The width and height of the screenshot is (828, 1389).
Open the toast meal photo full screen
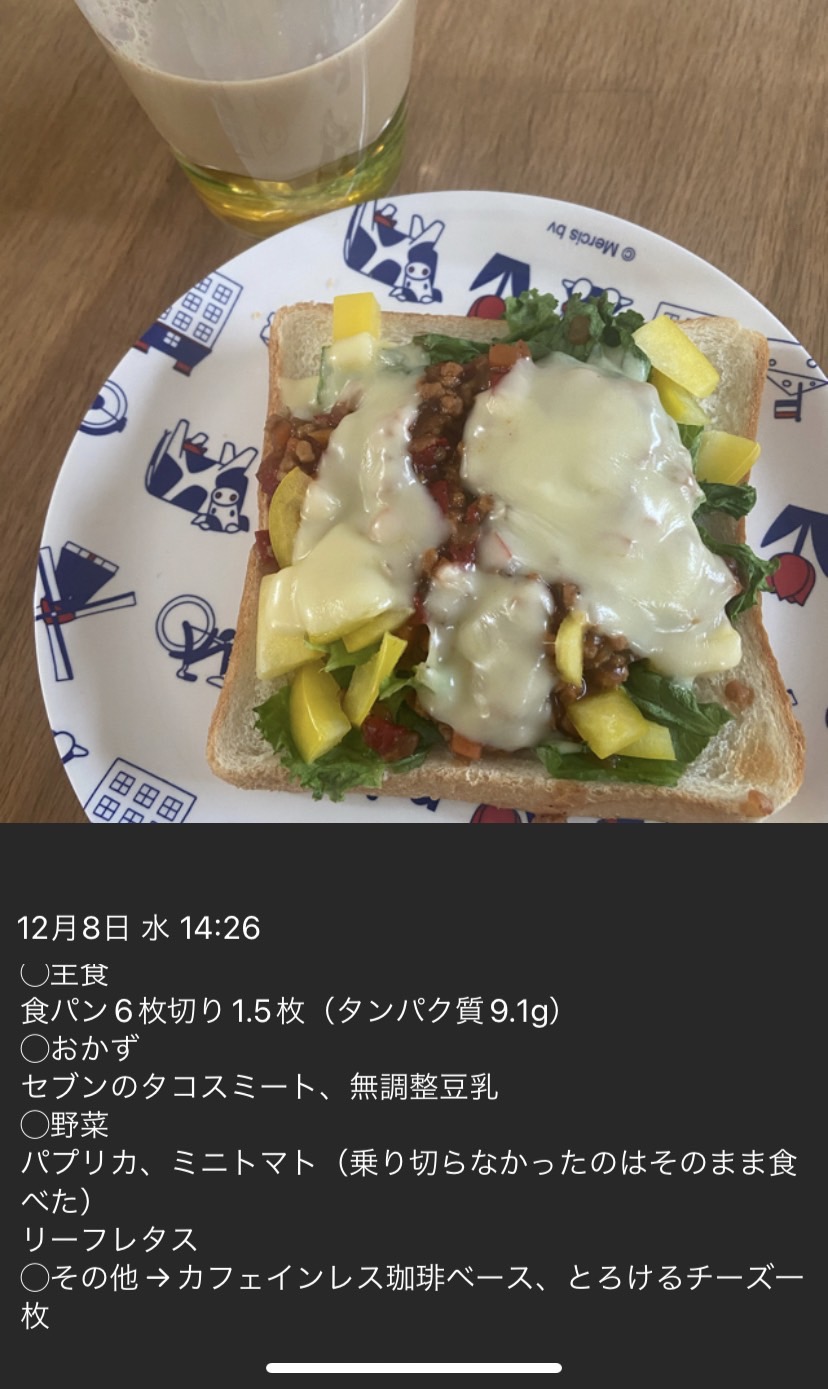(x=414, y=411)
